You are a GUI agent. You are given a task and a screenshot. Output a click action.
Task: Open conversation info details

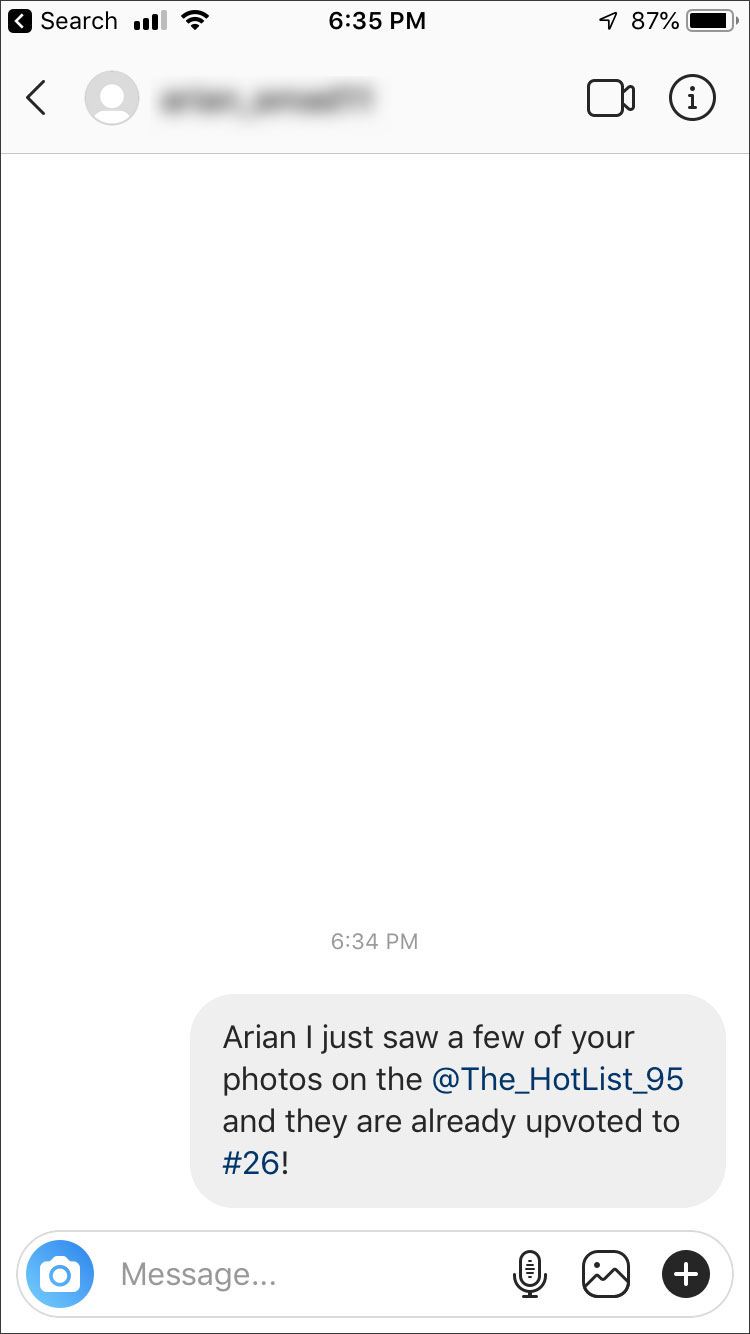click(692, 98)
